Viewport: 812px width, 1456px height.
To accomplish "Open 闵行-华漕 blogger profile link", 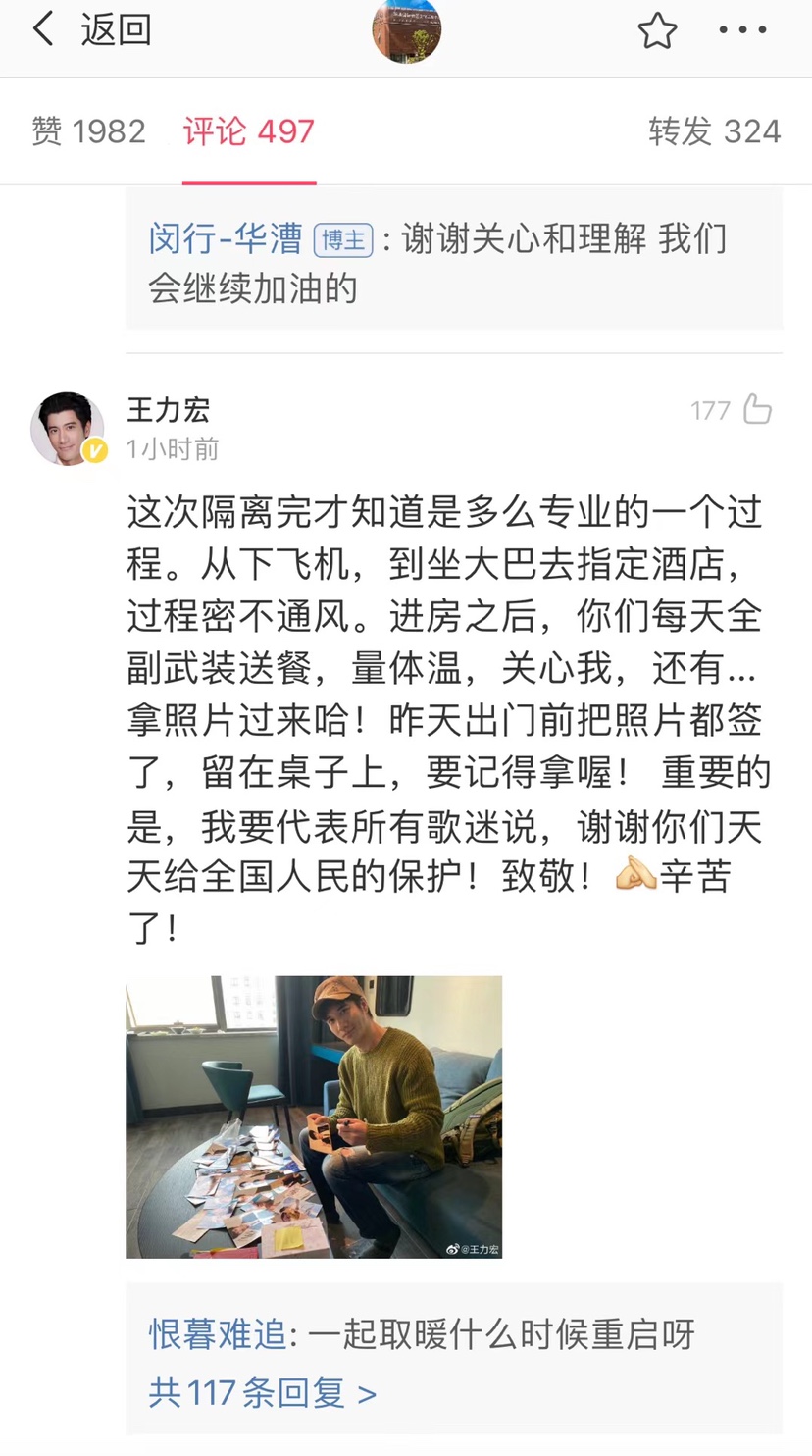I will pos(226,239).
